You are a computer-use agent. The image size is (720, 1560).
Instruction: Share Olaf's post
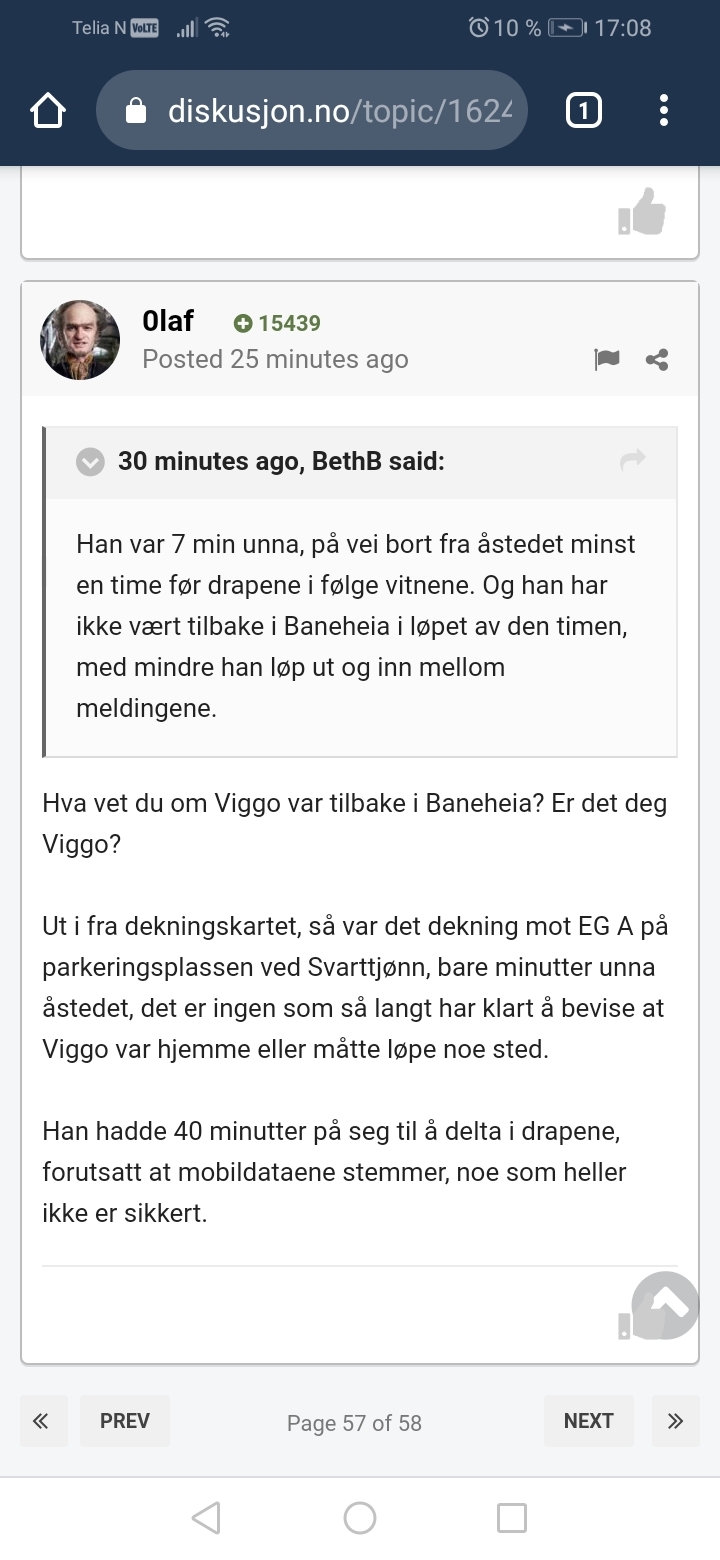(657, 360)
